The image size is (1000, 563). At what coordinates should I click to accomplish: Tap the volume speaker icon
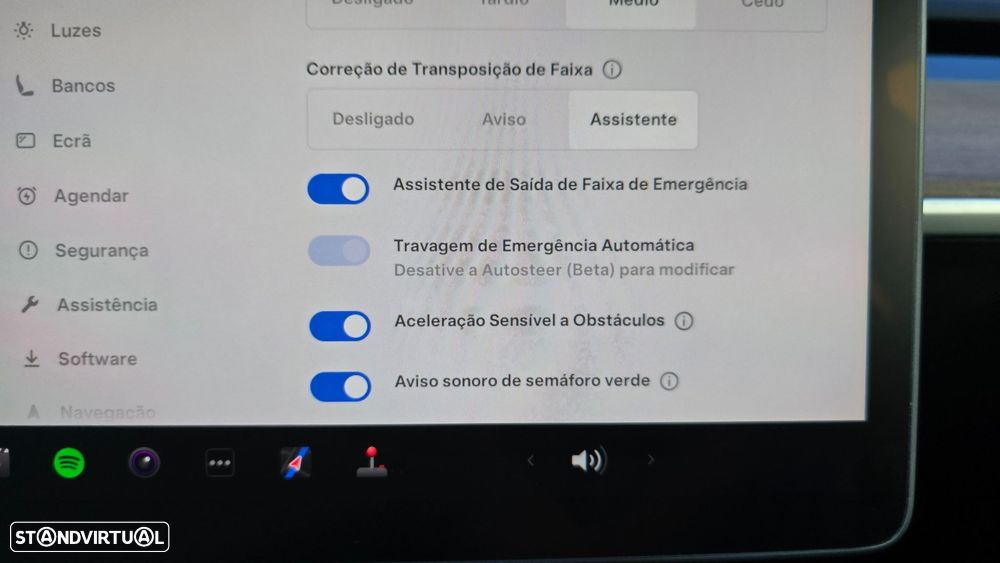(588, 460)
